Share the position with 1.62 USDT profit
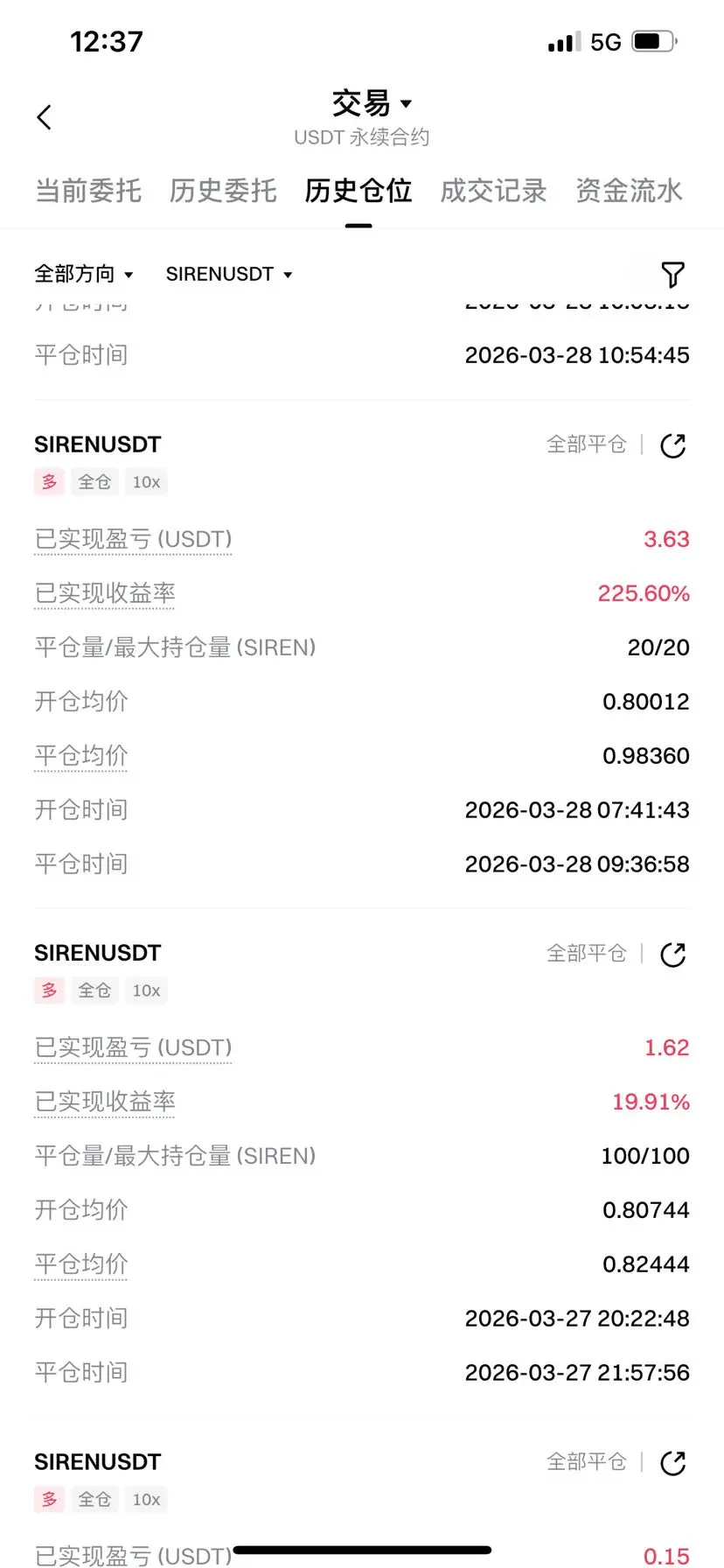 (x=672, y=954)
